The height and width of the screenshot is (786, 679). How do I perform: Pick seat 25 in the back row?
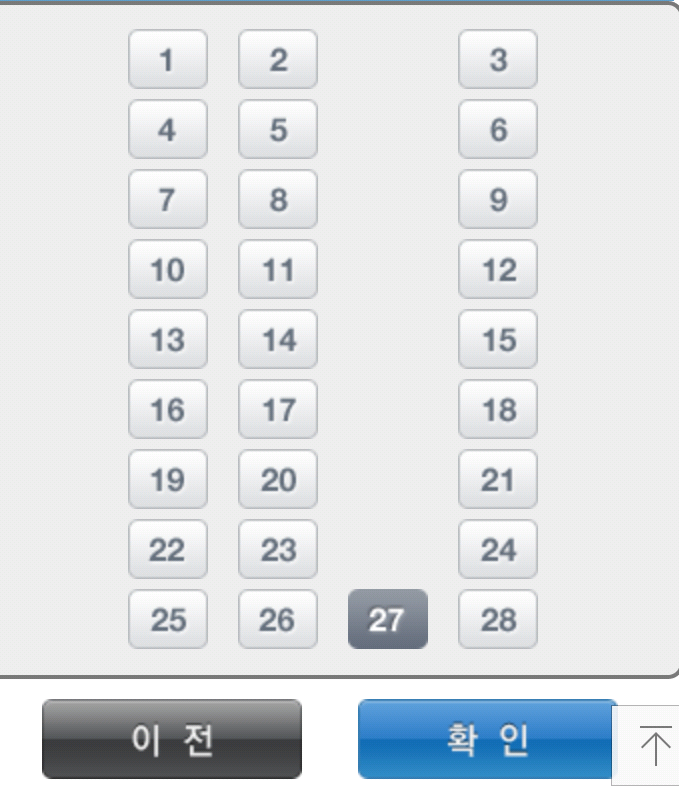coord(167,620)
